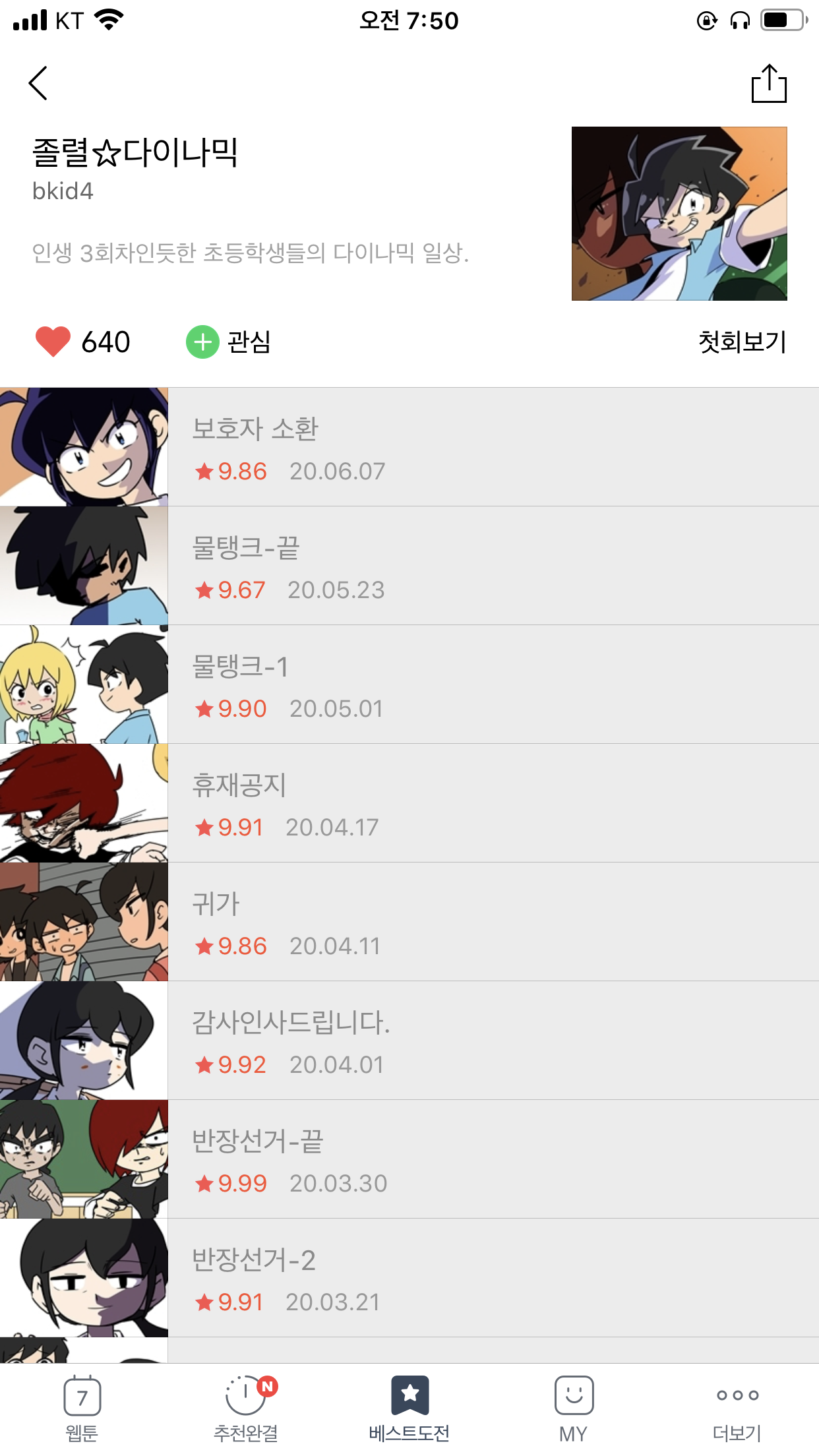
Task: Like the webtoon with the heart icon
Action: tap(53, 342)
